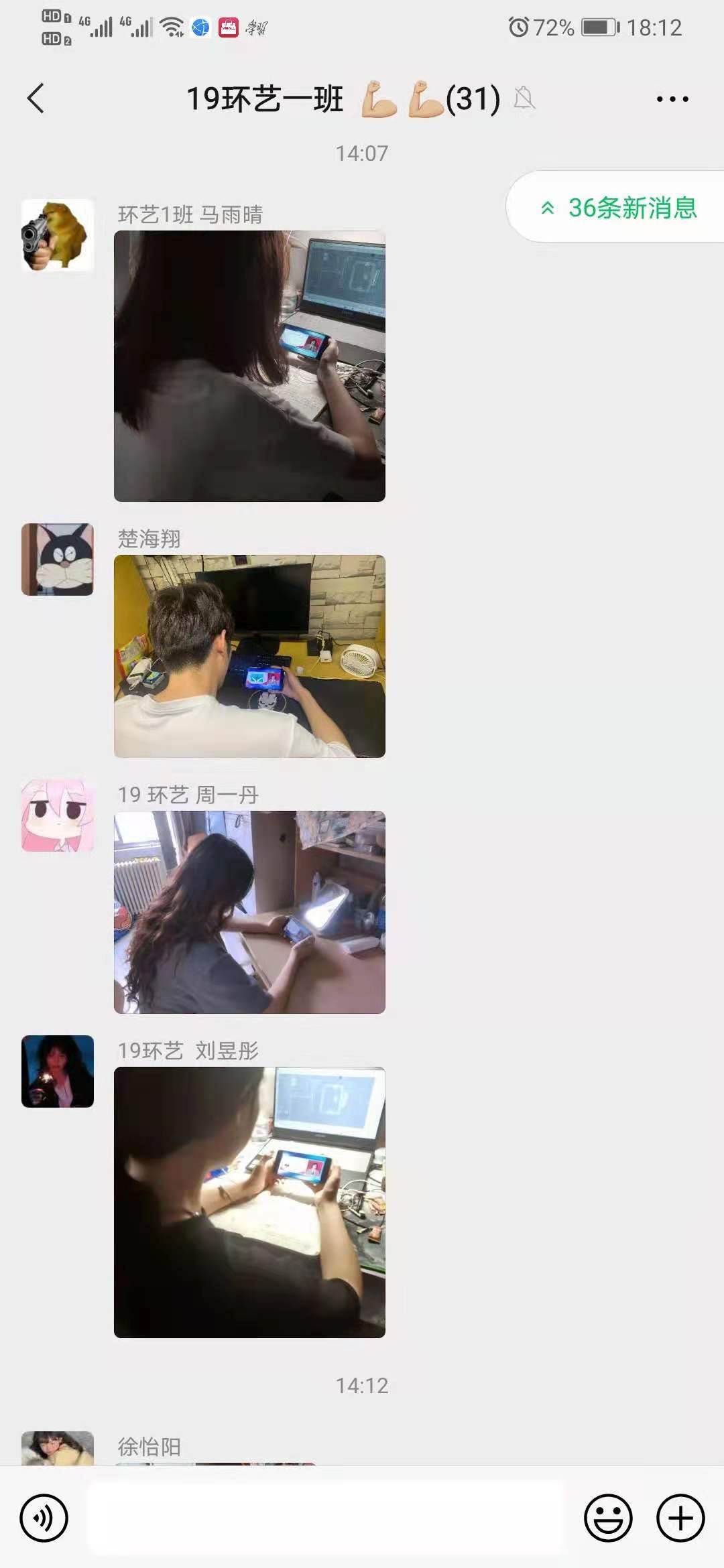Jump to the 36条新消息 unread messages
Screen dimensions: 724x1568
tap(617, 207)
